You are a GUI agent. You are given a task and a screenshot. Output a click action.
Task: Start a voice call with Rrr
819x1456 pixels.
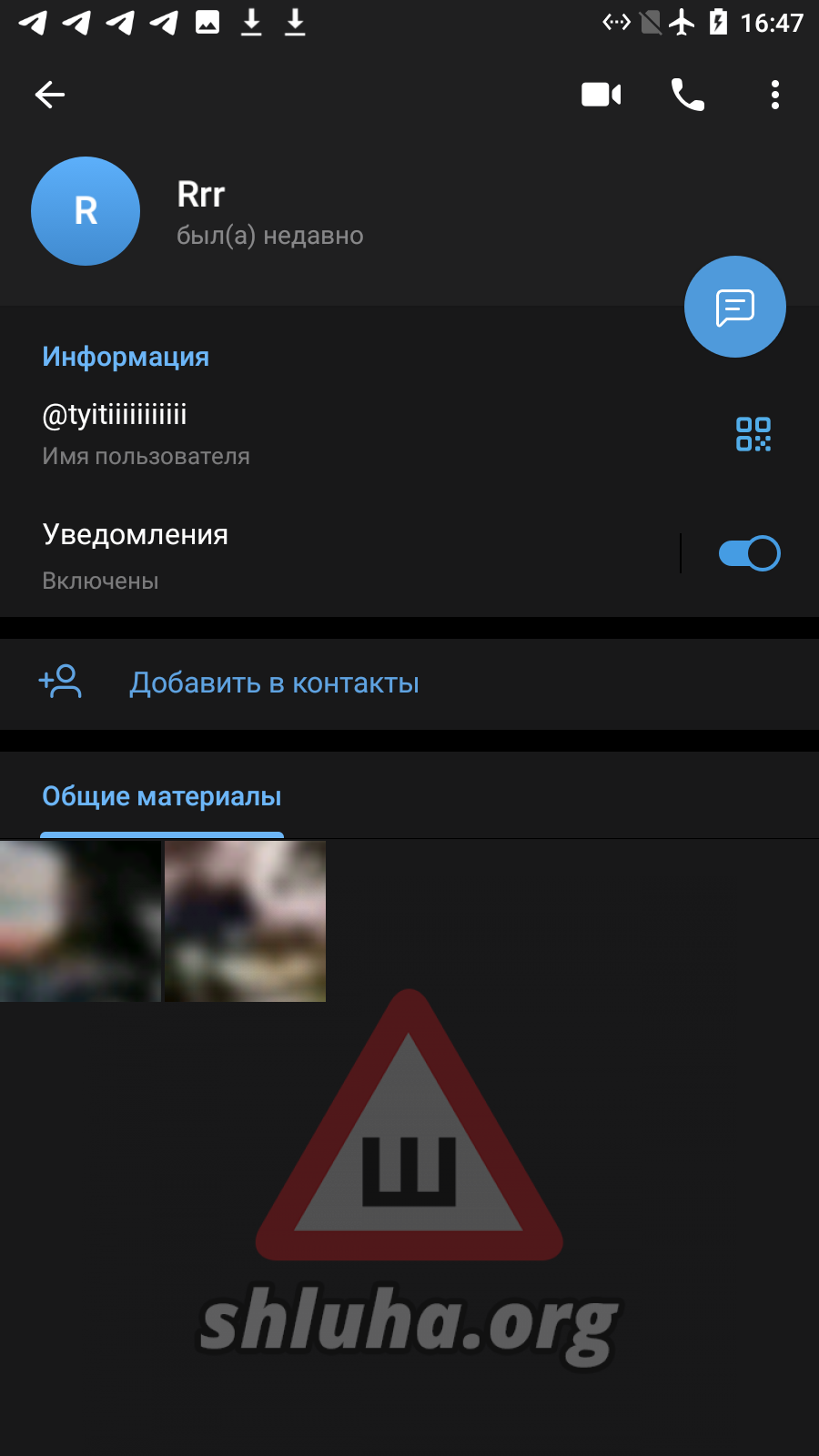(687, 95)
